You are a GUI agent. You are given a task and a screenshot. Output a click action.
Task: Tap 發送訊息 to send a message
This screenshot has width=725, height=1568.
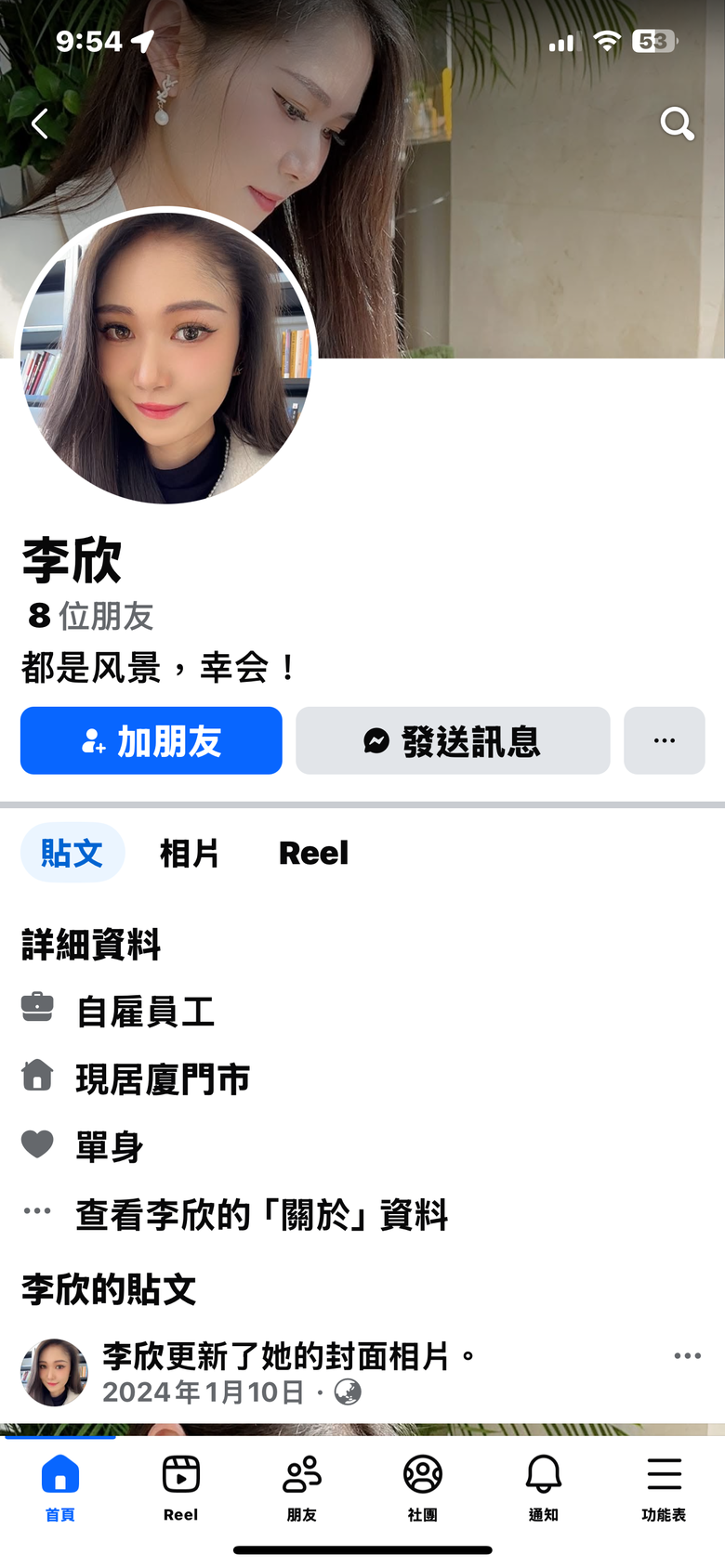point(453,740)
